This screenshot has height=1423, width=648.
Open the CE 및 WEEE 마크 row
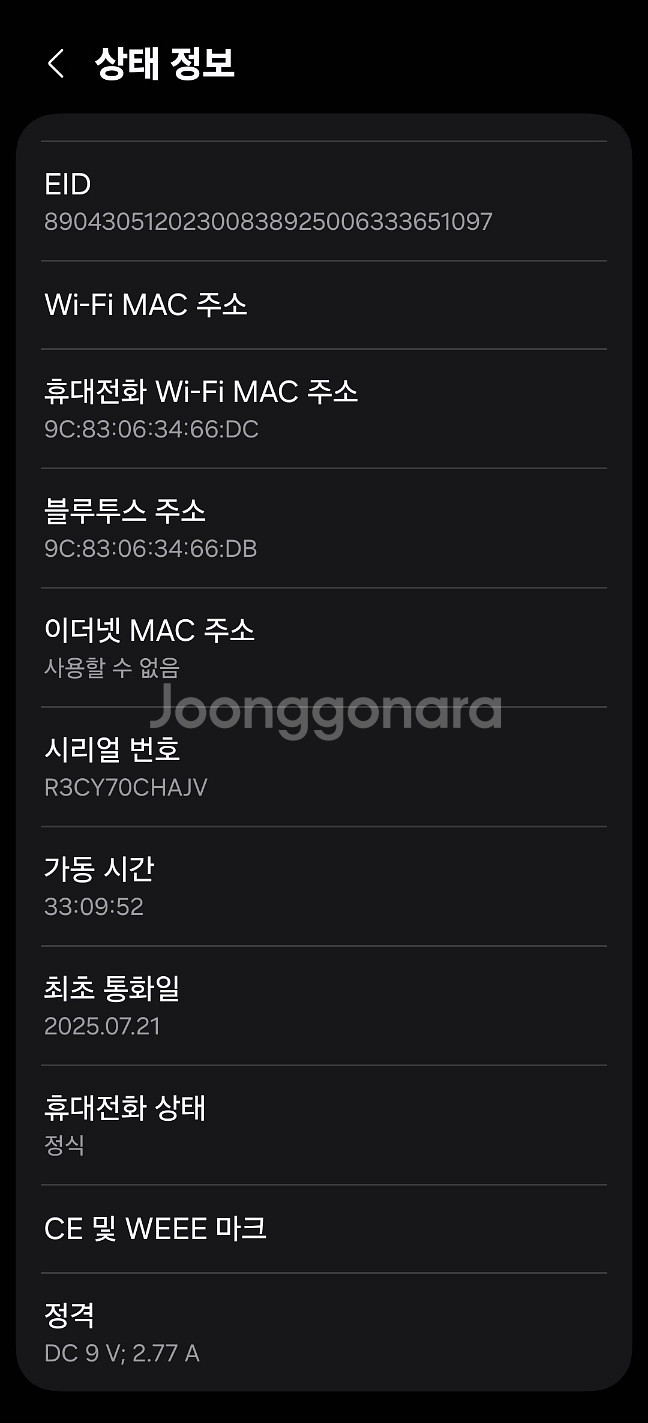click(324, 1229)
